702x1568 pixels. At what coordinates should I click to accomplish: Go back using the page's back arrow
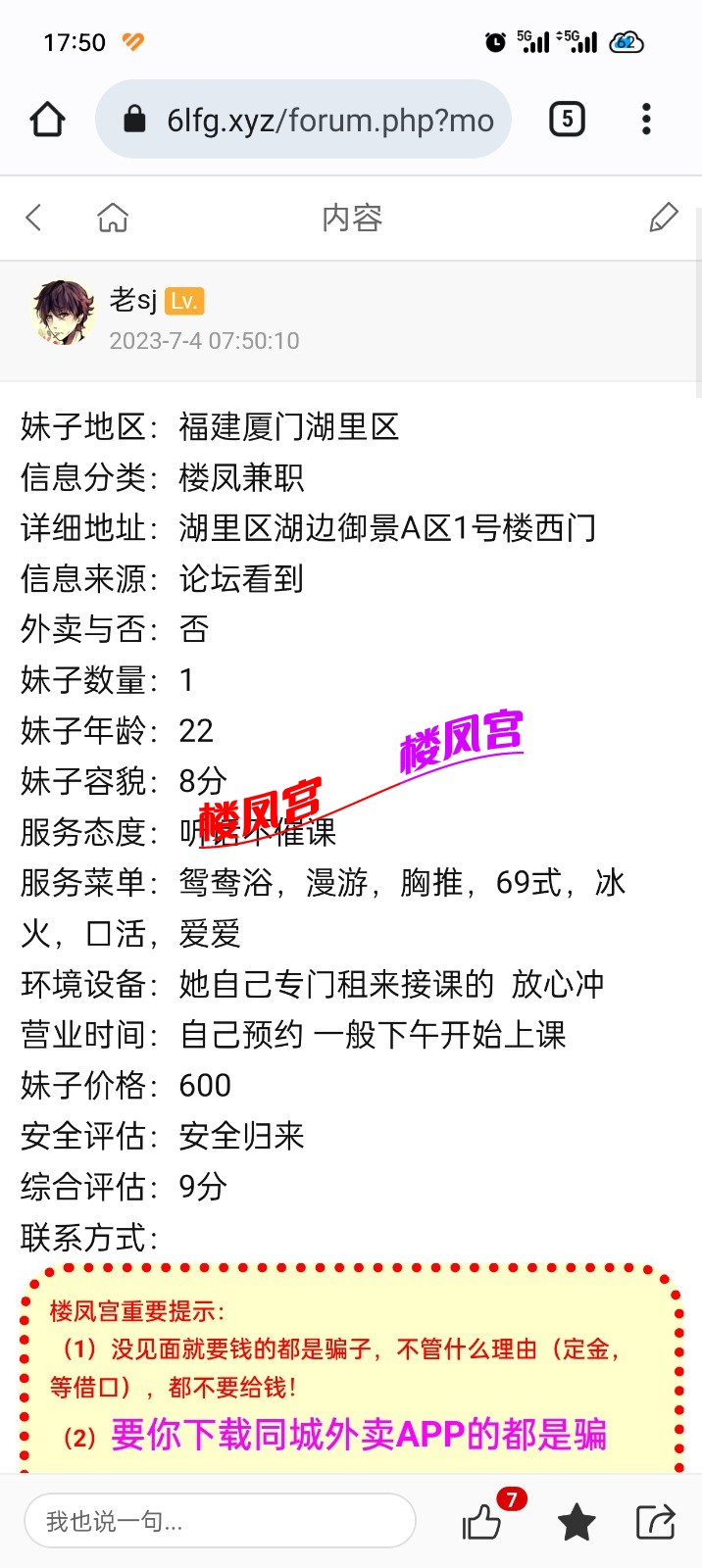[x=34, y=218]
